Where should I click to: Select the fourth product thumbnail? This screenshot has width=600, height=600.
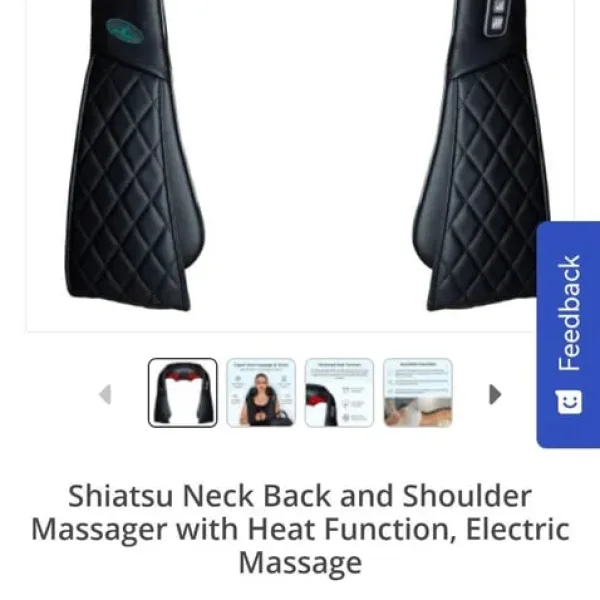click(x=417, y=393)
